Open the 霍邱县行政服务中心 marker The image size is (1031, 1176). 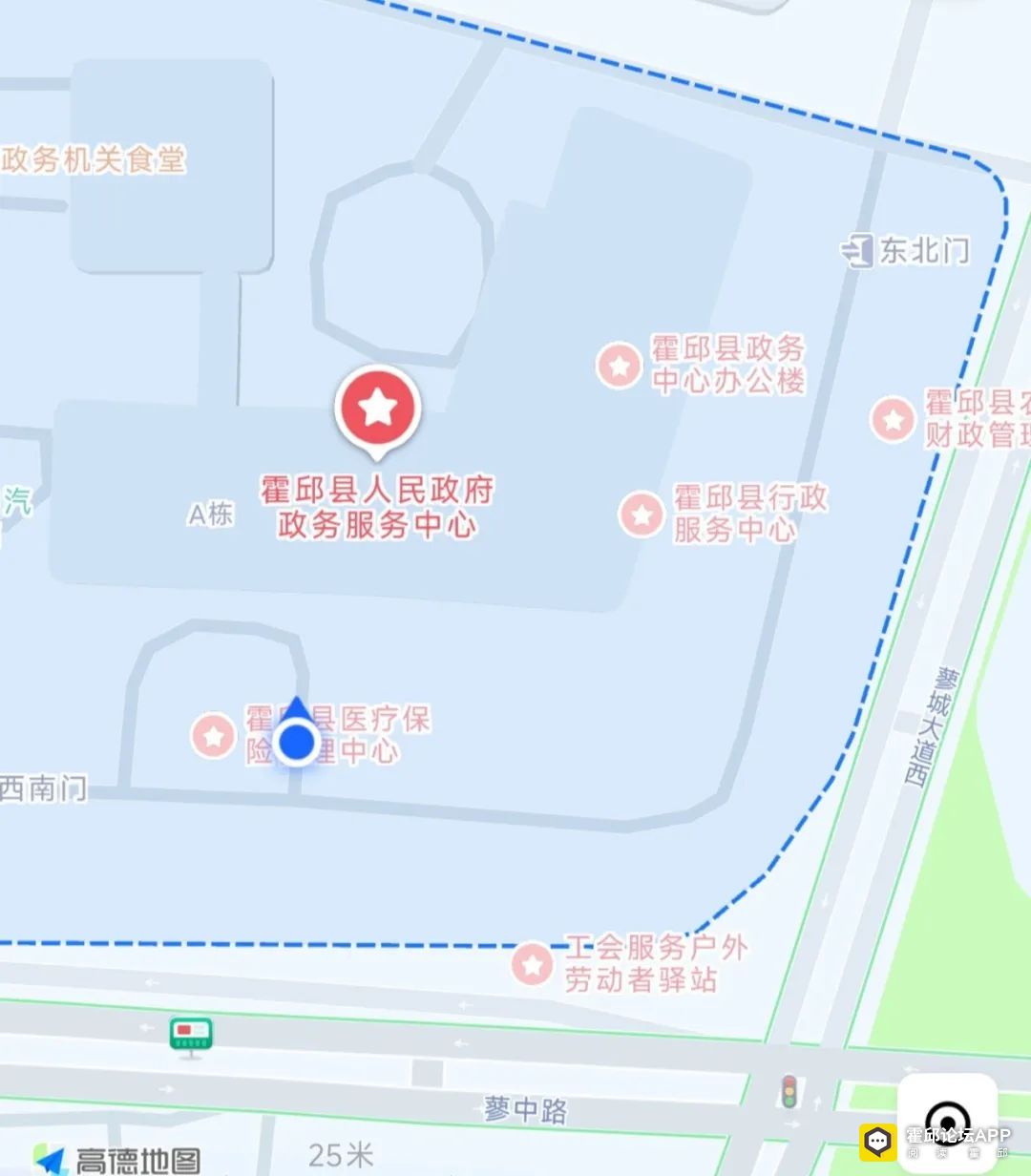coord(642,514)
